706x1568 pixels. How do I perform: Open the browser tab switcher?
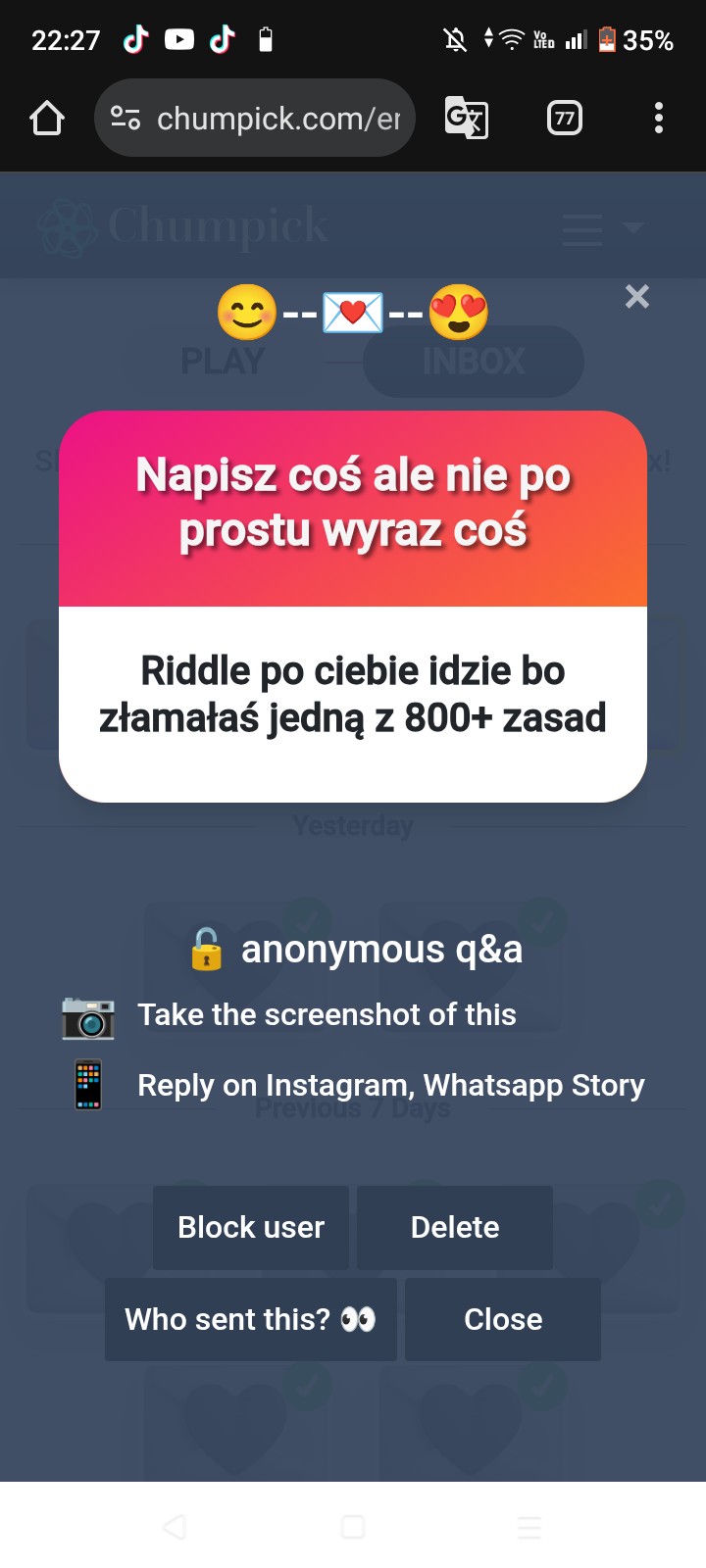pyautogui.click(x=564, y=119)
